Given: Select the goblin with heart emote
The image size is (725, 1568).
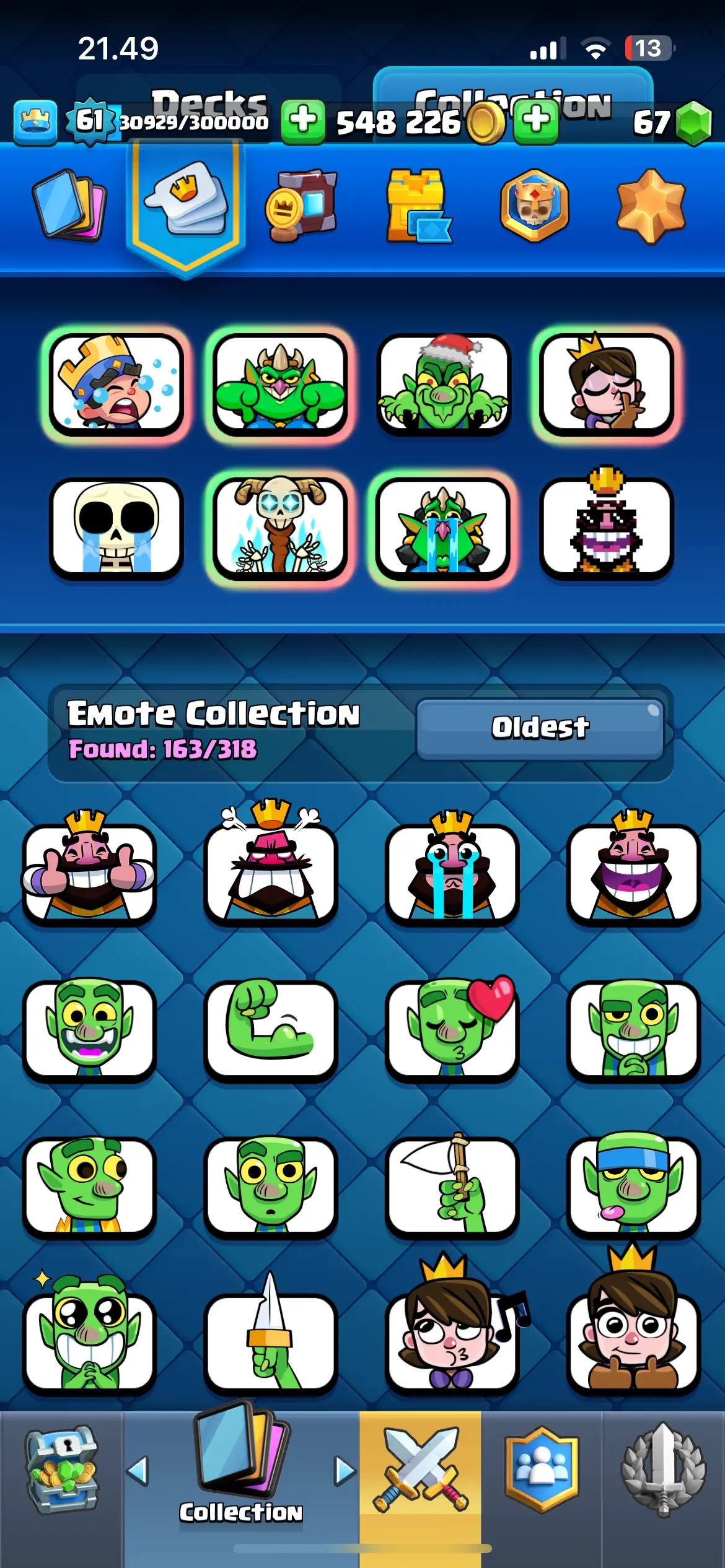Looking at the screenshot, I should (x=452, y=1029).
